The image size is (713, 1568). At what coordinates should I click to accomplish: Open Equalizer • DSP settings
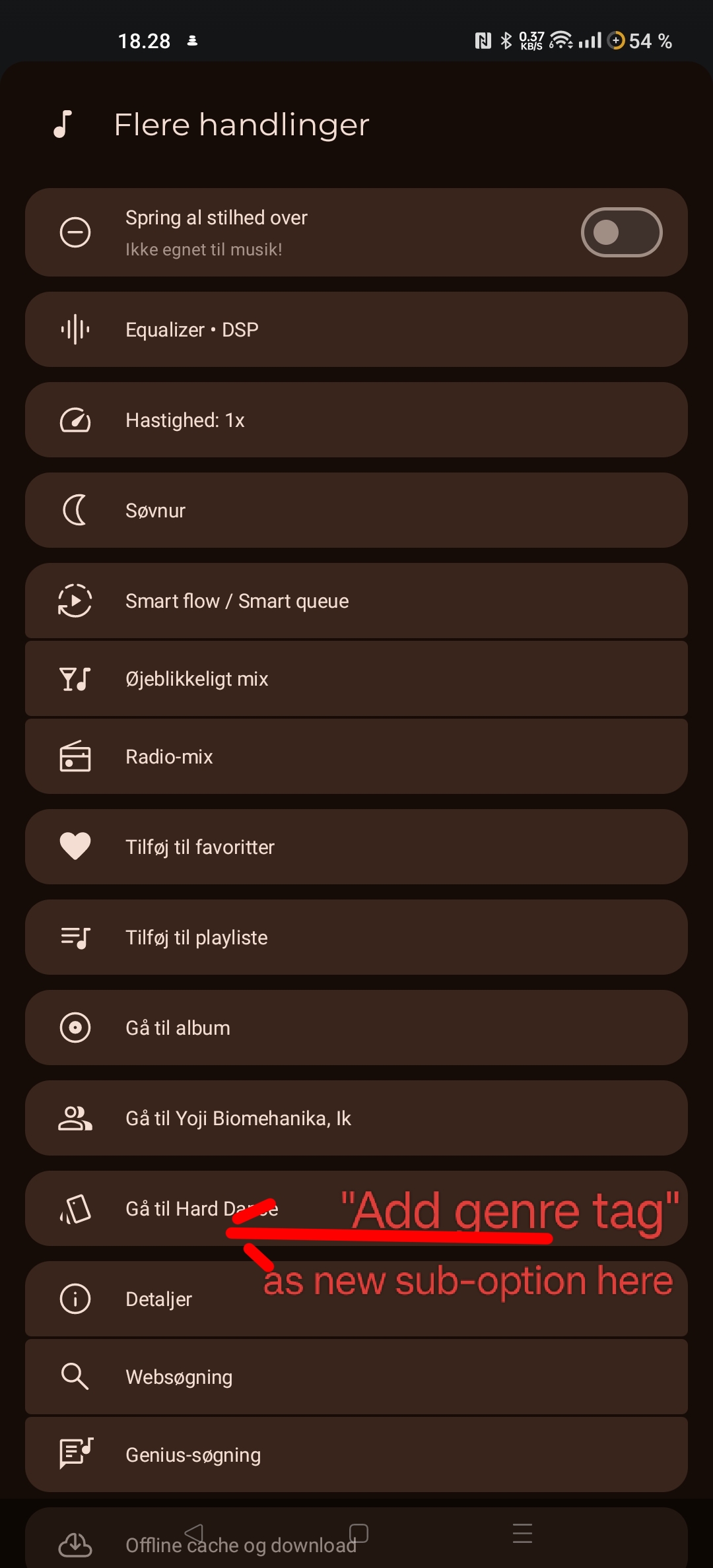(x=356, y=329)
